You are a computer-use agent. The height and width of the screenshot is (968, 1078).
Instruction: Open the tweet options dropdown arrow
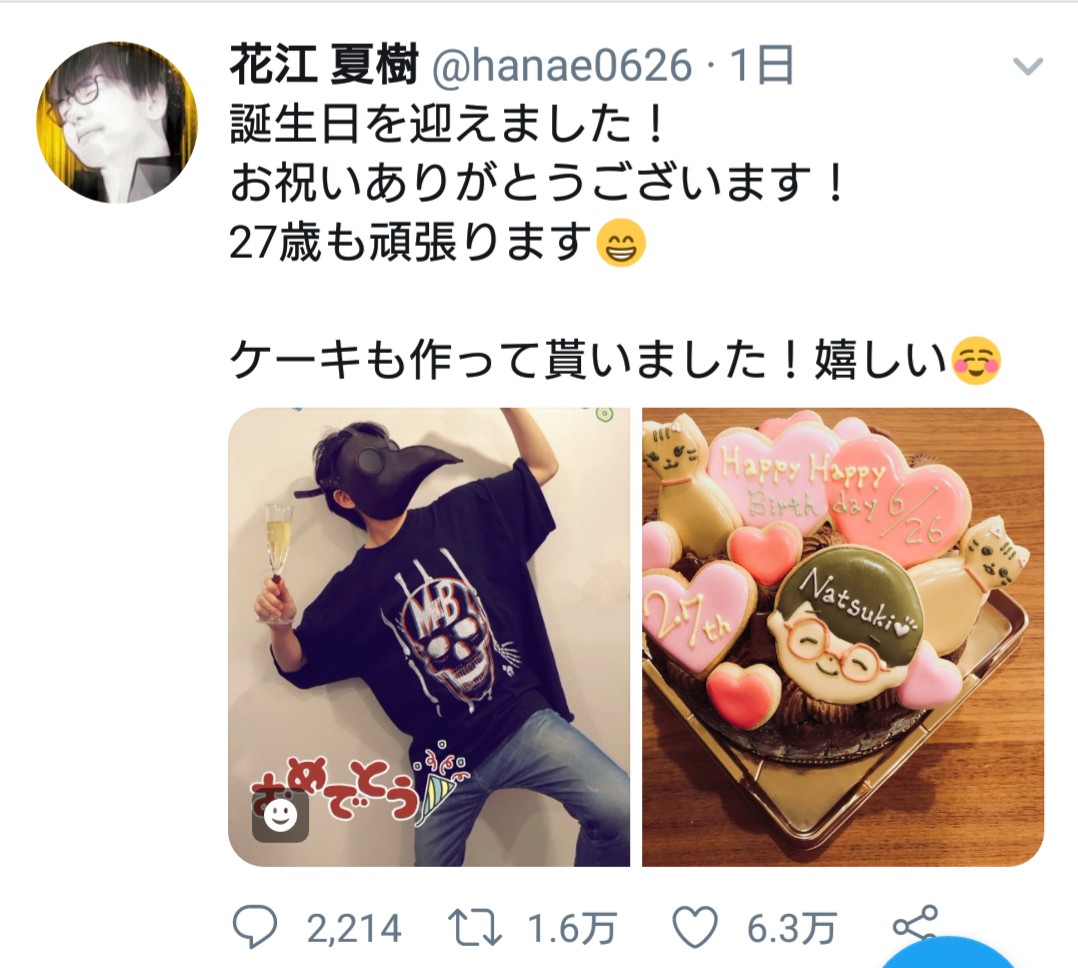tap(1027, 68)
